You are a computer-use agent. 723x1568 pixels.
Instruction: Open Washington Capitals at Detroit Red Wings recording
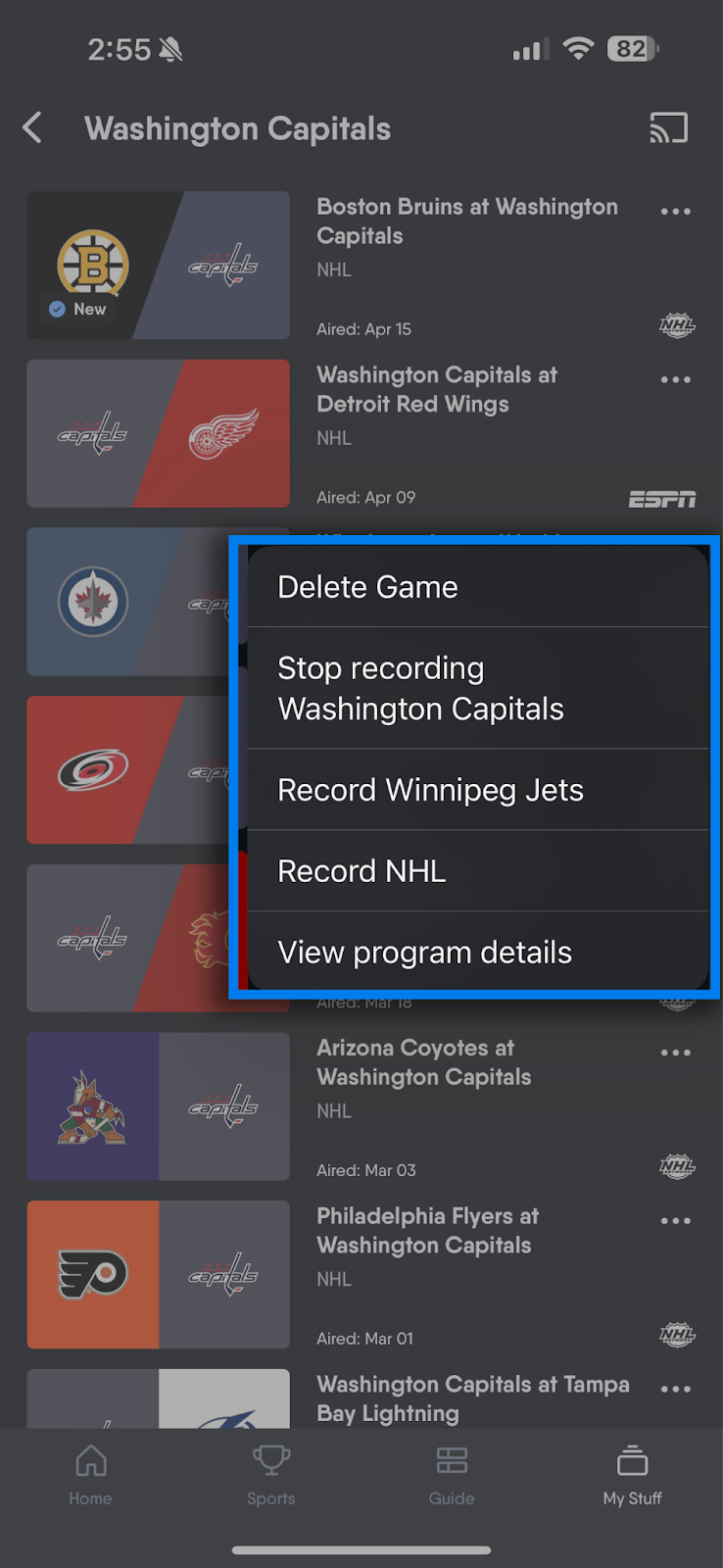(x=361, y=433)
